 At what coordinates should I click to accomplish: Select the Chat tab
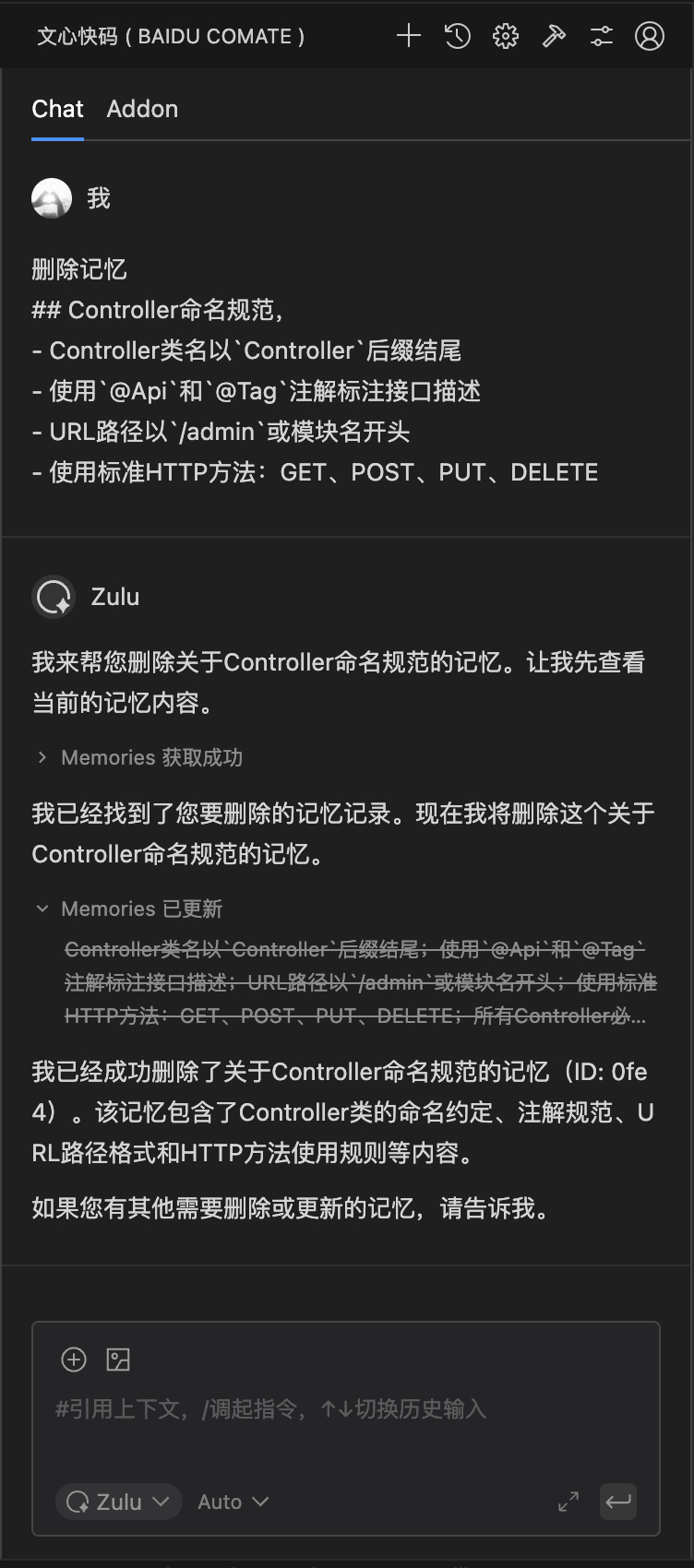pyautogui.click(x=57, y=109)
